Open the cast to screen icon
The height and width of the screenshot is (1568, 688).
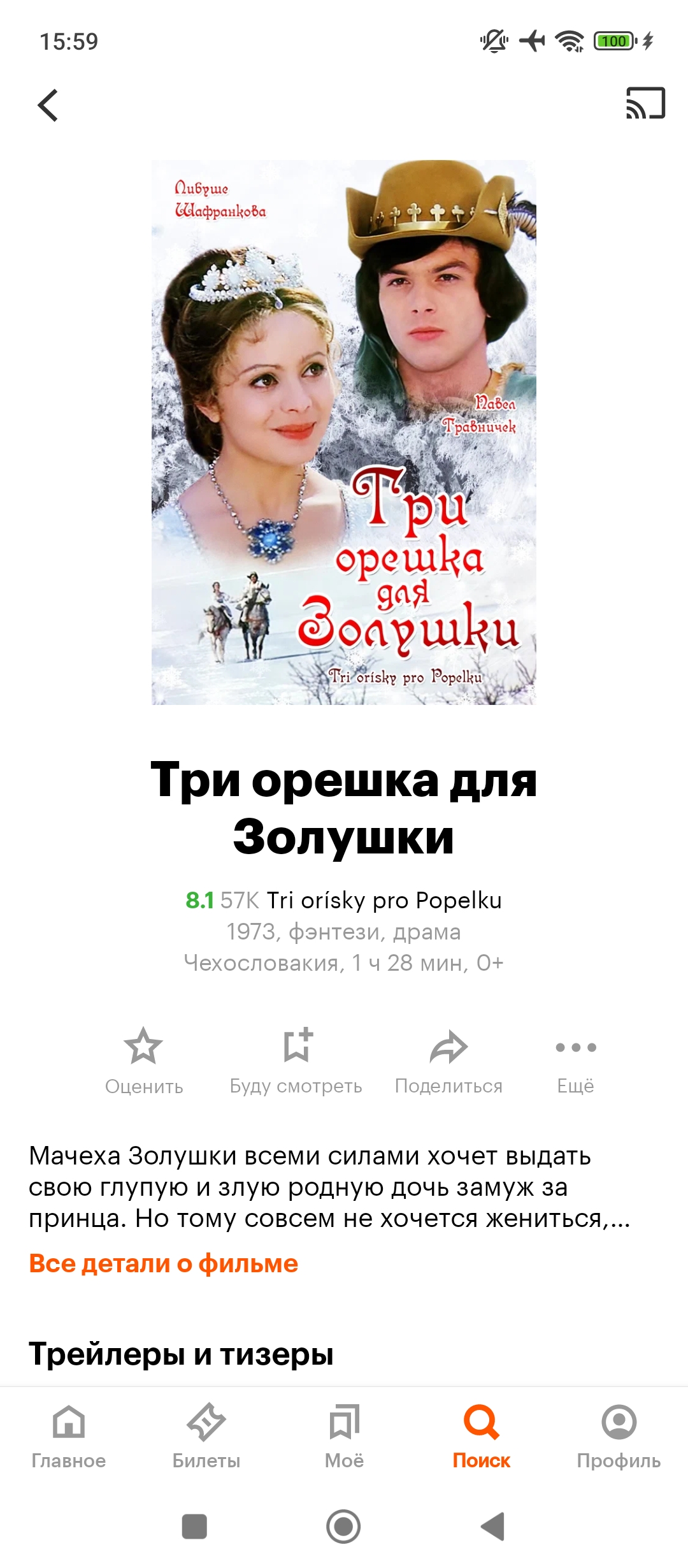tap(645, 103)
